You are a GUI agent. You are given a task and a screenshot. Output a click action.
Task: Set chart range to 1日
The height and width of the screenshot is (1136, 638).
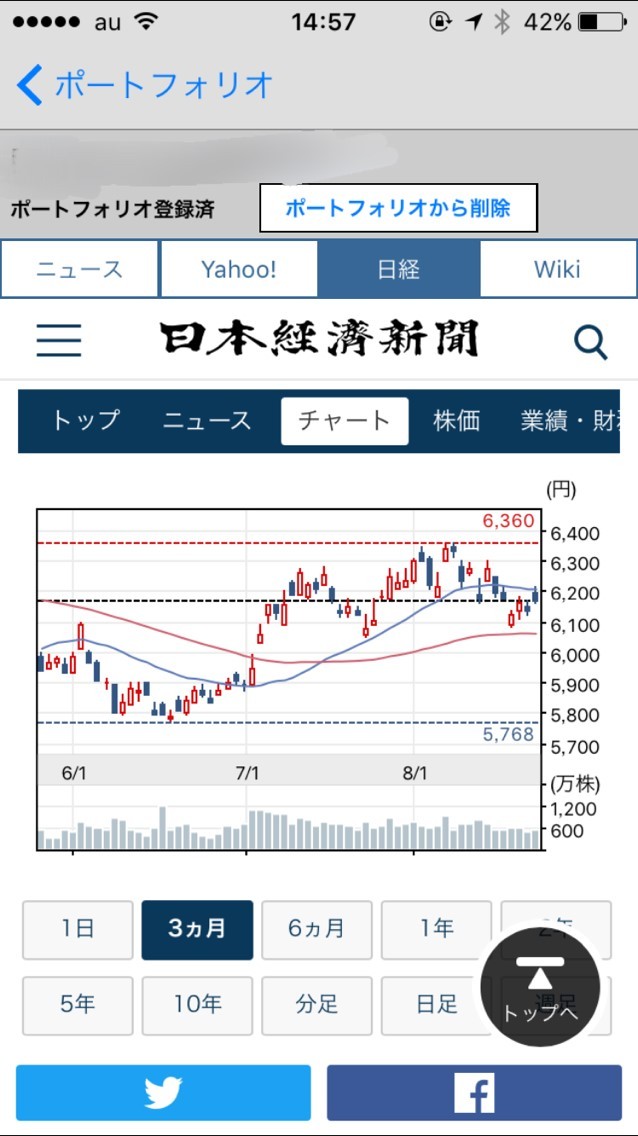tap(77, 929)
